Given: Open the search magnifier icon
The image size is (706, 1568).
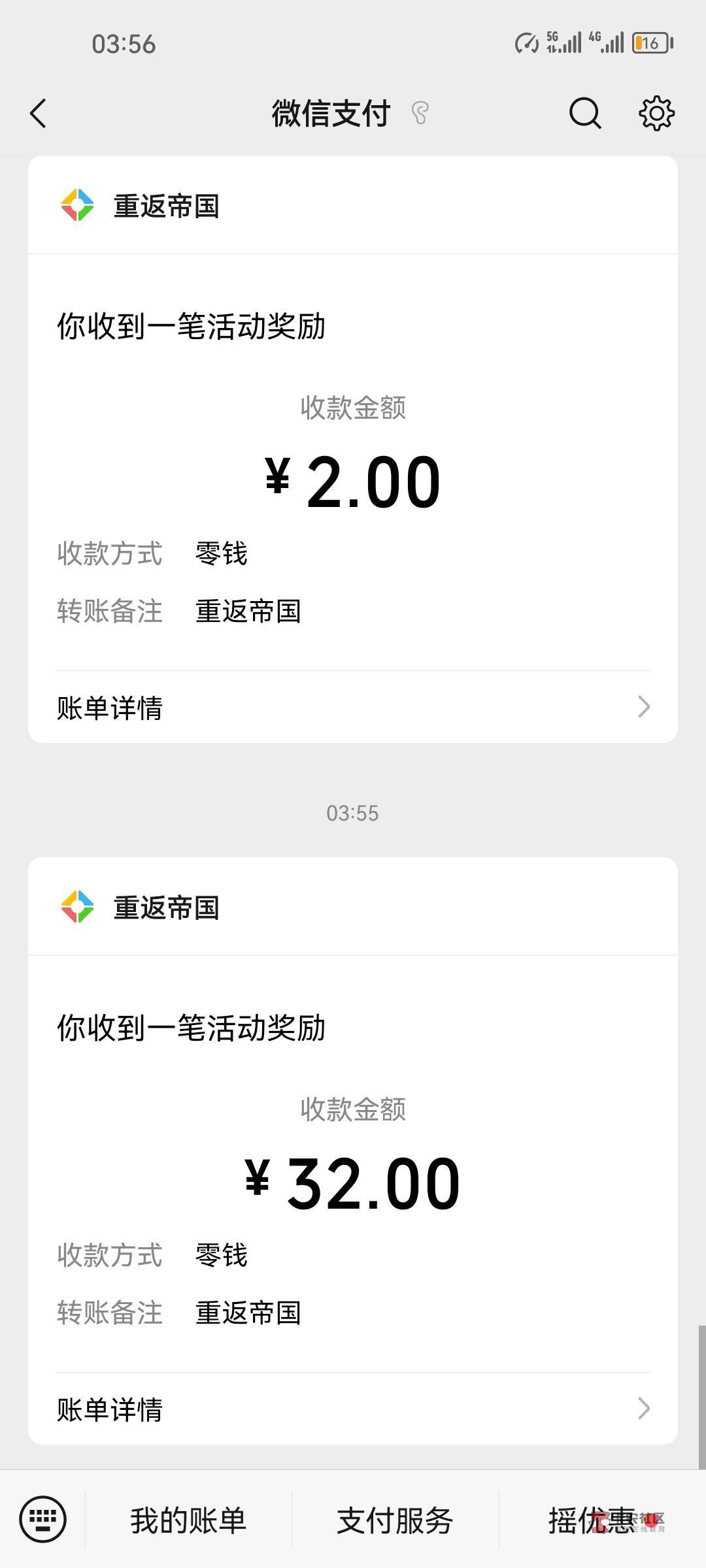Looking at the screenshot, I should (x=584, y=114).
